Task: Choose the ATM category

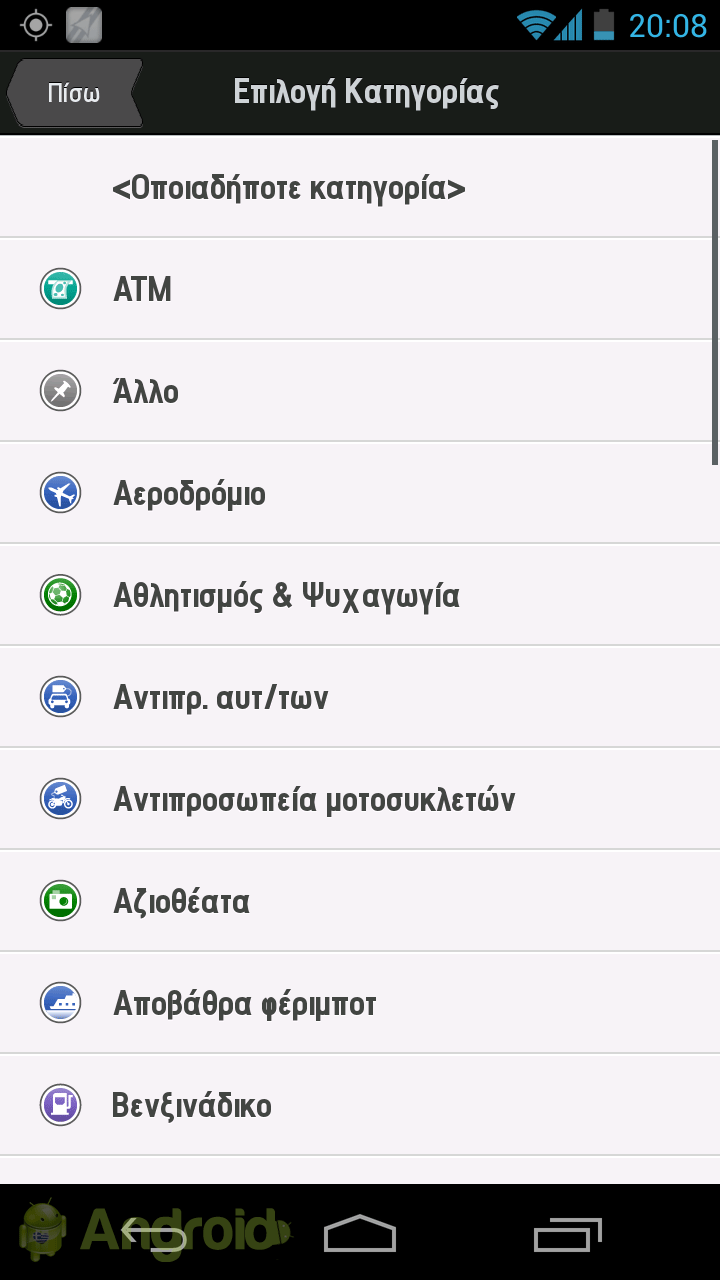Action: [360, 289]
